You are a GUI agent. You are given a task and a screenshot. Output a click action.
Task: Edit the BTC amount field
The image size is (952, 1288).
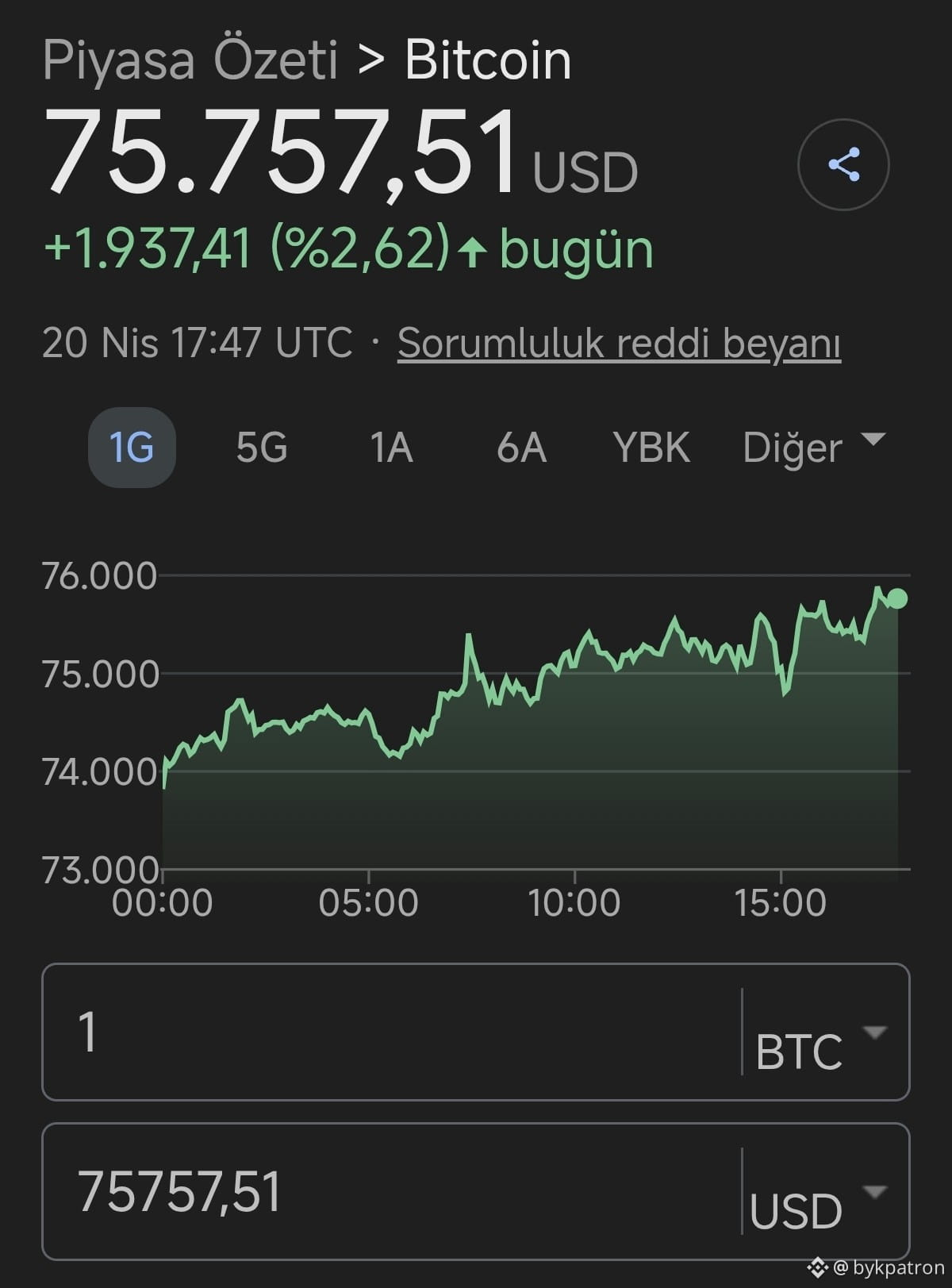(x=392, y=1032)
